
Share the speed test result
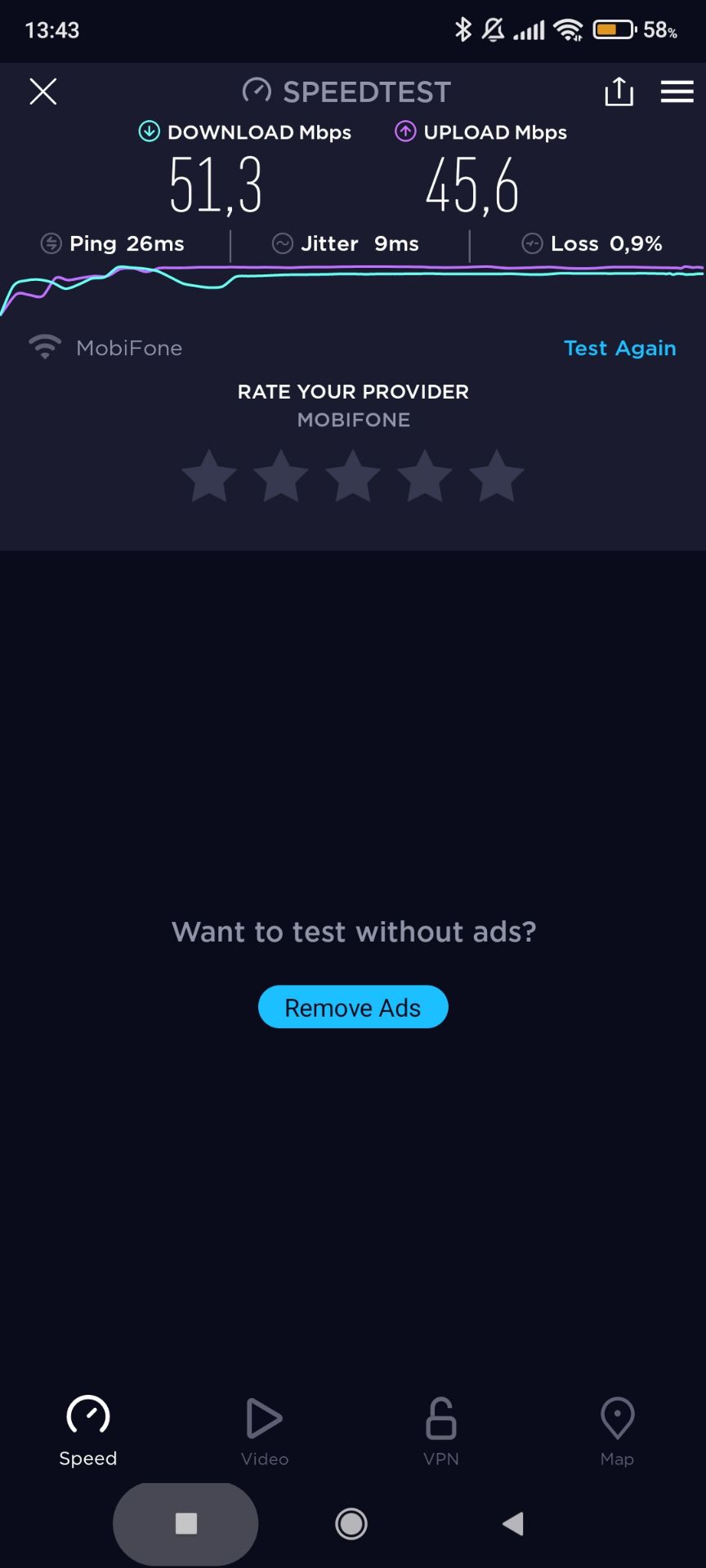click(619, 91)
